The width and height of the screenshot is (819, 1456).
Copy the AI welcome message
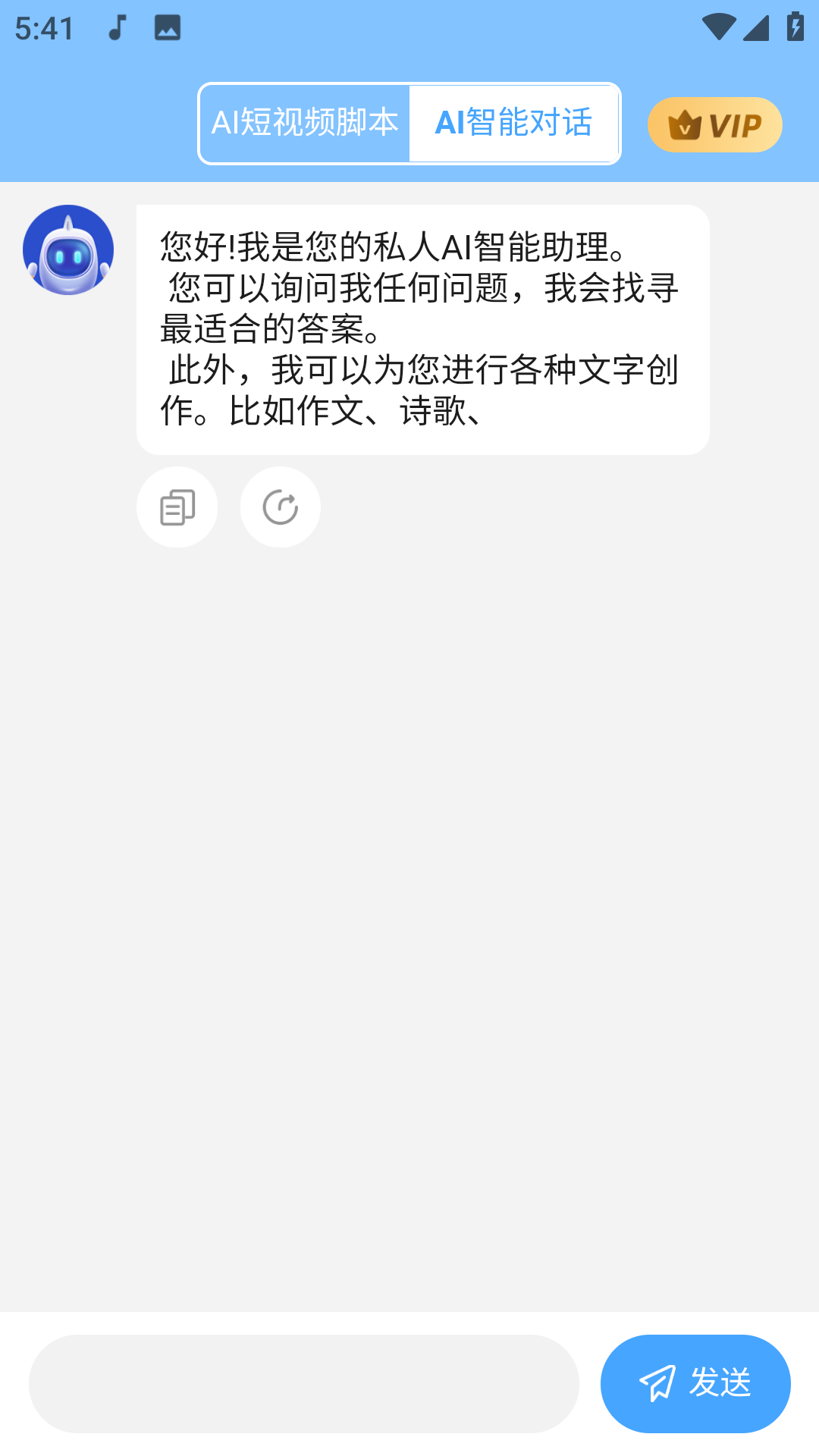tap(177, 507)
